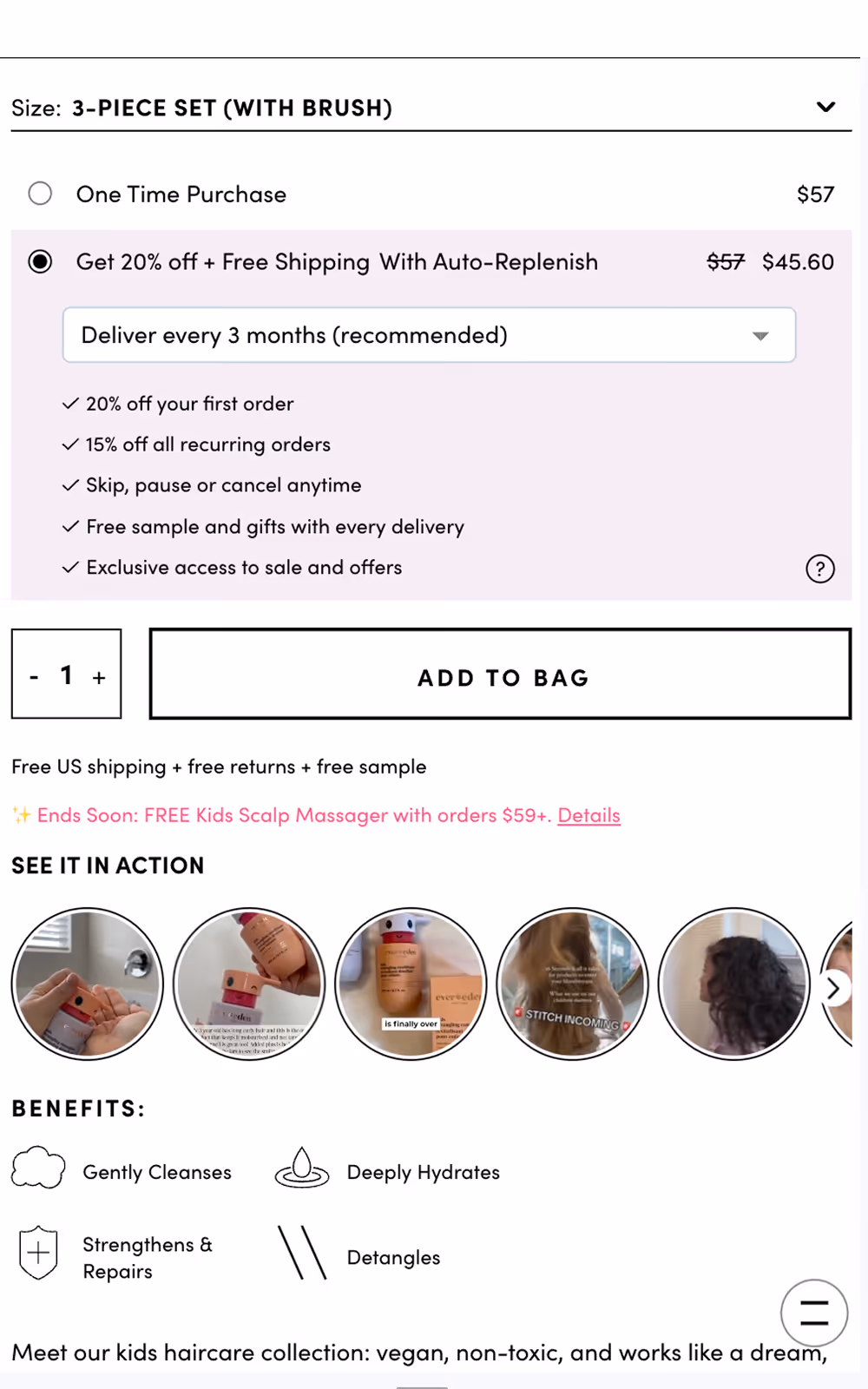Play the first video of product pumped into hand
Screen dimensions: 868x1389
pyautogui.click(x=87, y=984)
